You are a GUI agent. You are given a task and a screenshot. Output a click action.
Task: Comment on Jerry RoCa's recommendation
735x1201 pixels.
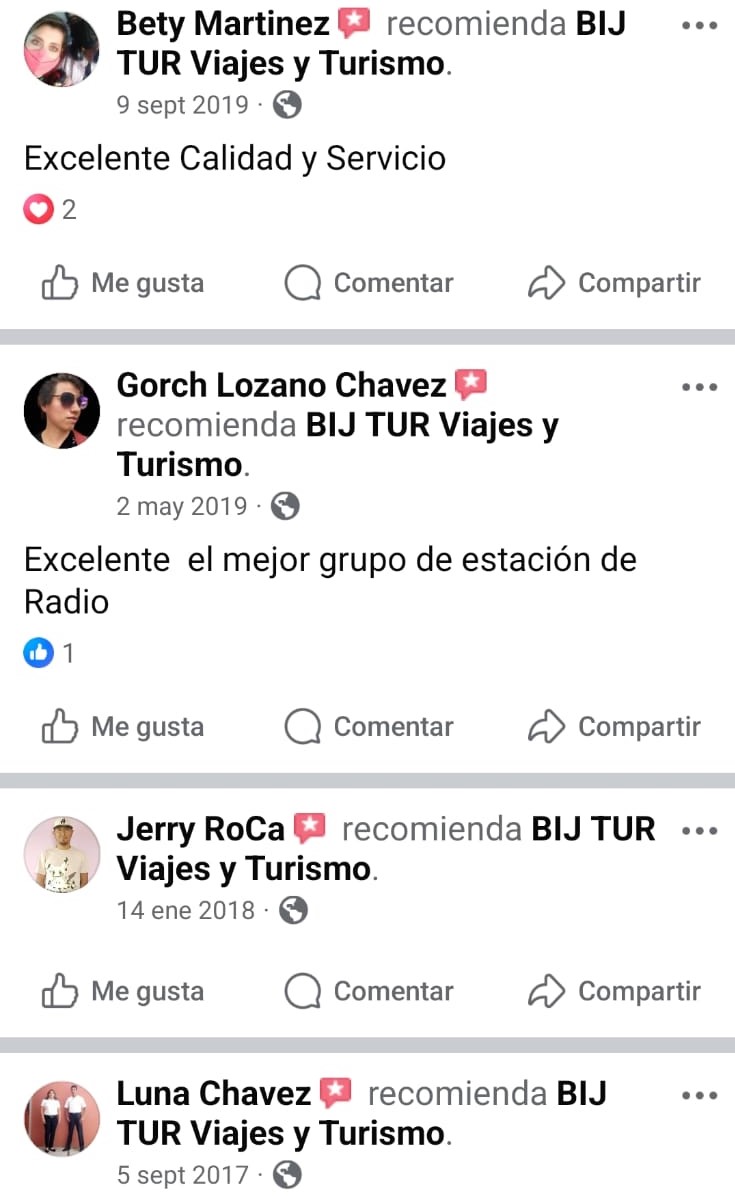368,992
